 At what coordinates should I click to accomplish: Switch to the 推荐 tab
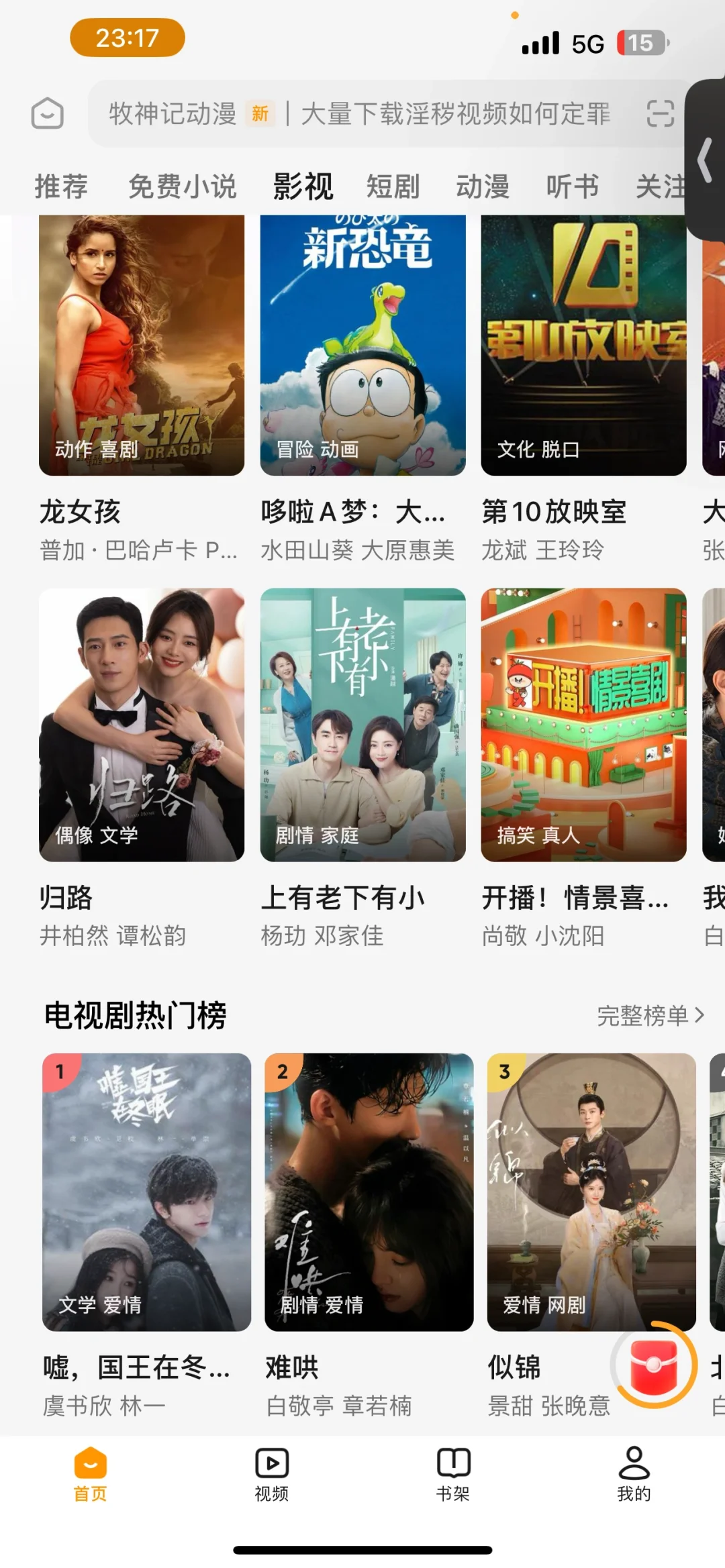pos(61,187)
